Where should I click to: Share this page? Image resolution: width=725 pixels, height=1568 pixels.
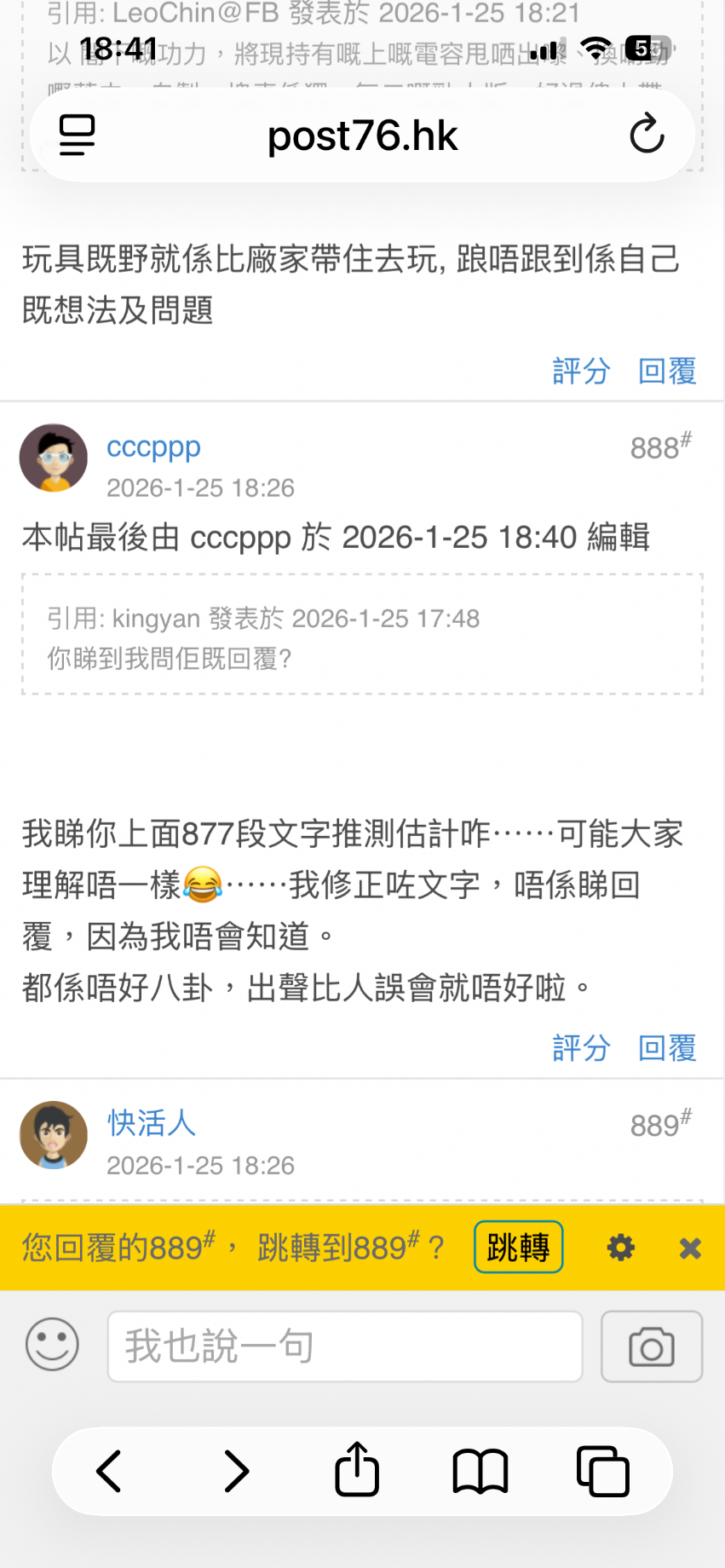click(x=357, y=1469)
